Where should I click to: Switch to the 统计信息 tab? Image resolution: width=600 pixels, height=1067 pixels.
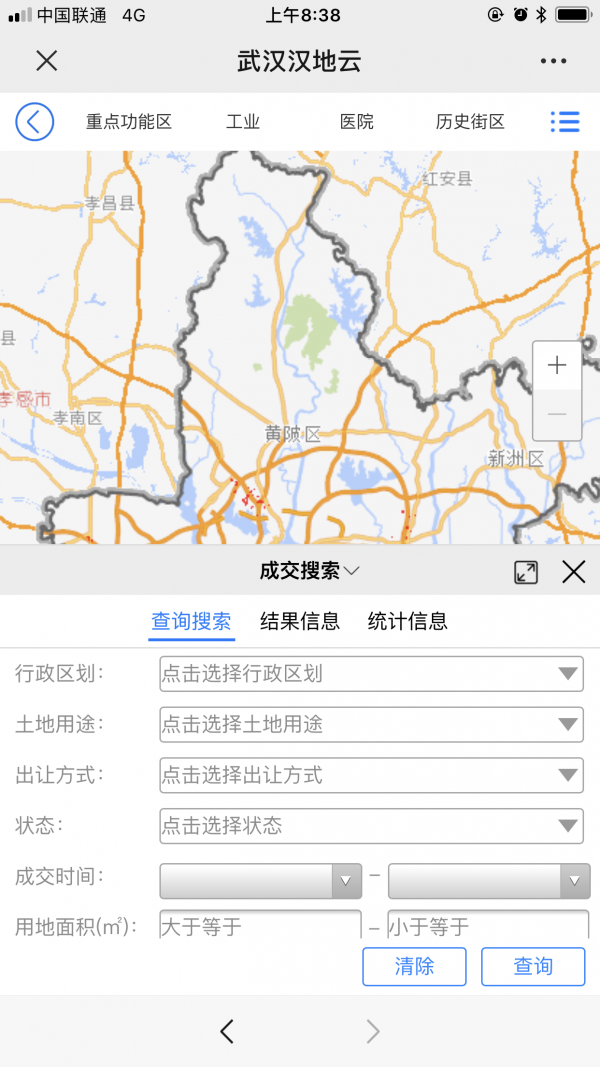pos(407,621)
